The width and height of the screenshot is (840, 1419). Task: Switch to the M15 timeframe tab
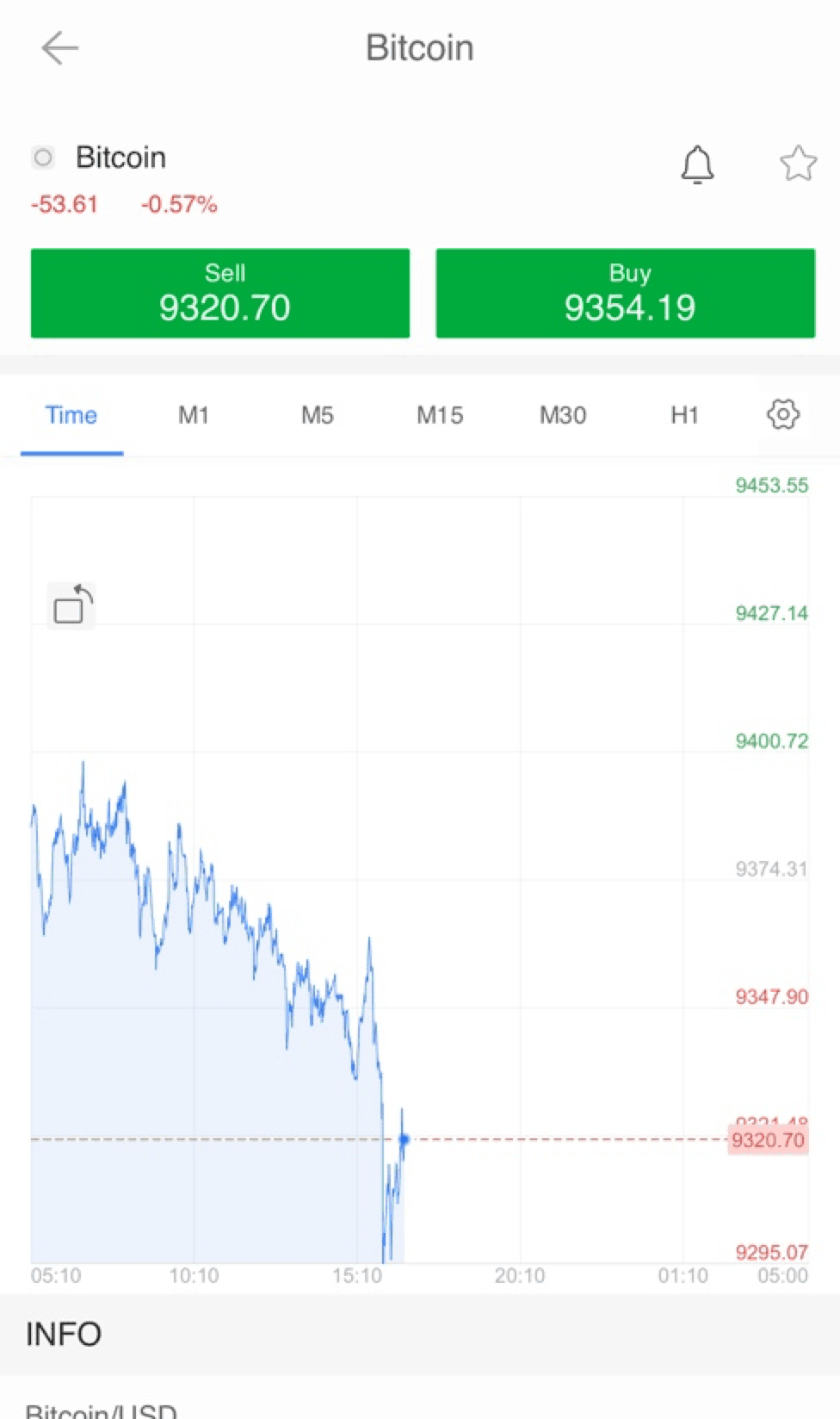439,415
